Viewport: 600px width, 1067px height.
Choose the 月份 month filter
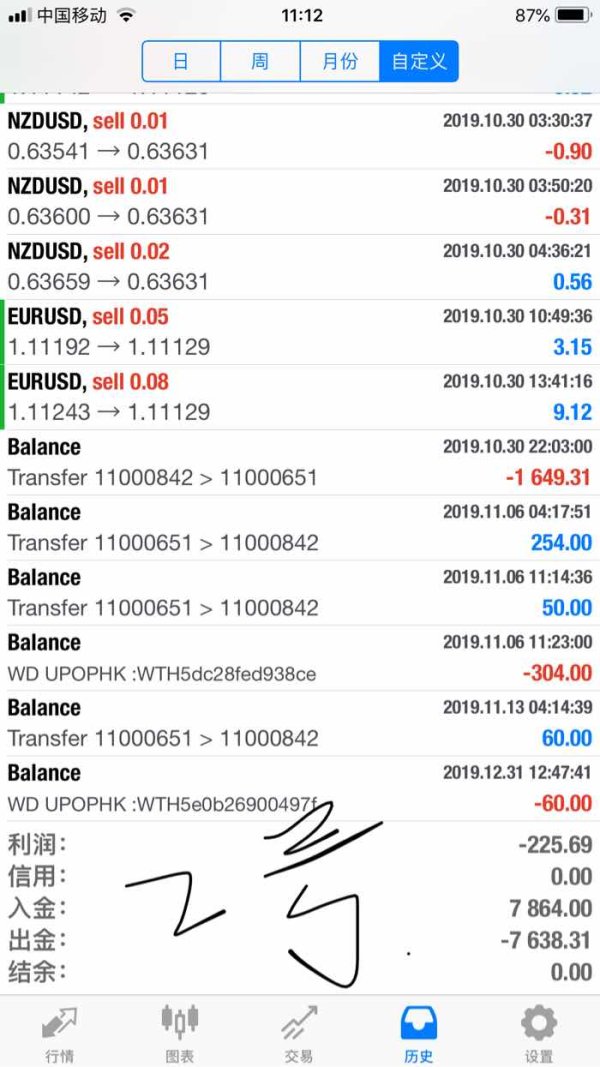pyautogui.click(x=339, y=61)
